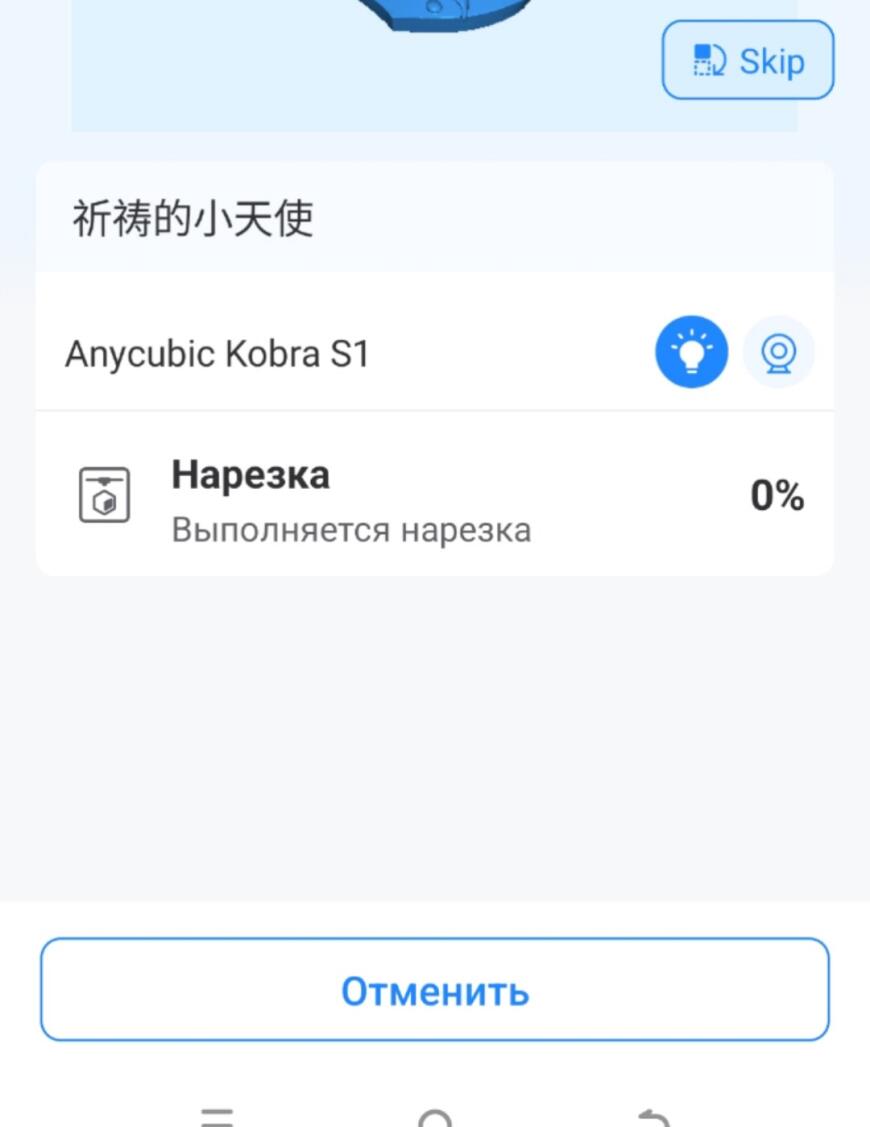The image size is (870, 1127).
Task: Tap the 0% slicing progress indicator
Action: click(x=778, y=494)
